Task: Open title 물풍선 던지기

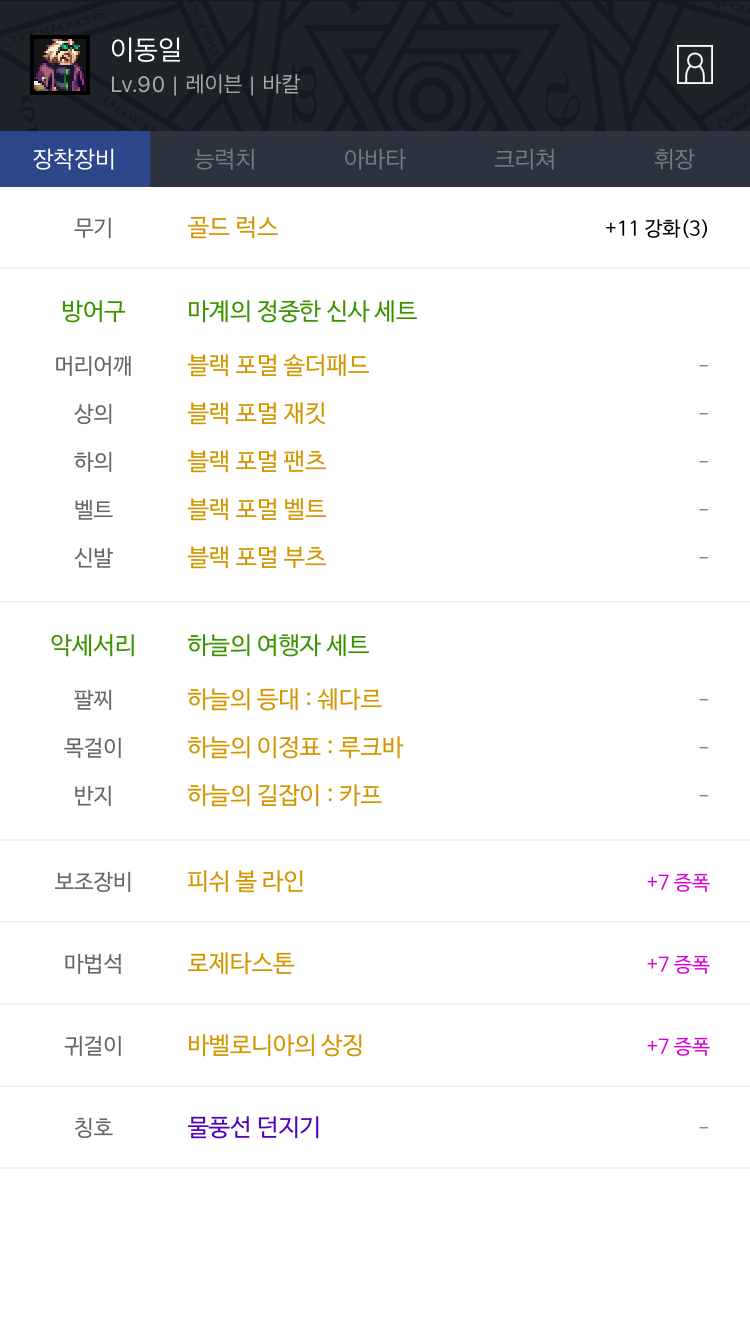Action: pyautogui.click(x=254, y=1128)
